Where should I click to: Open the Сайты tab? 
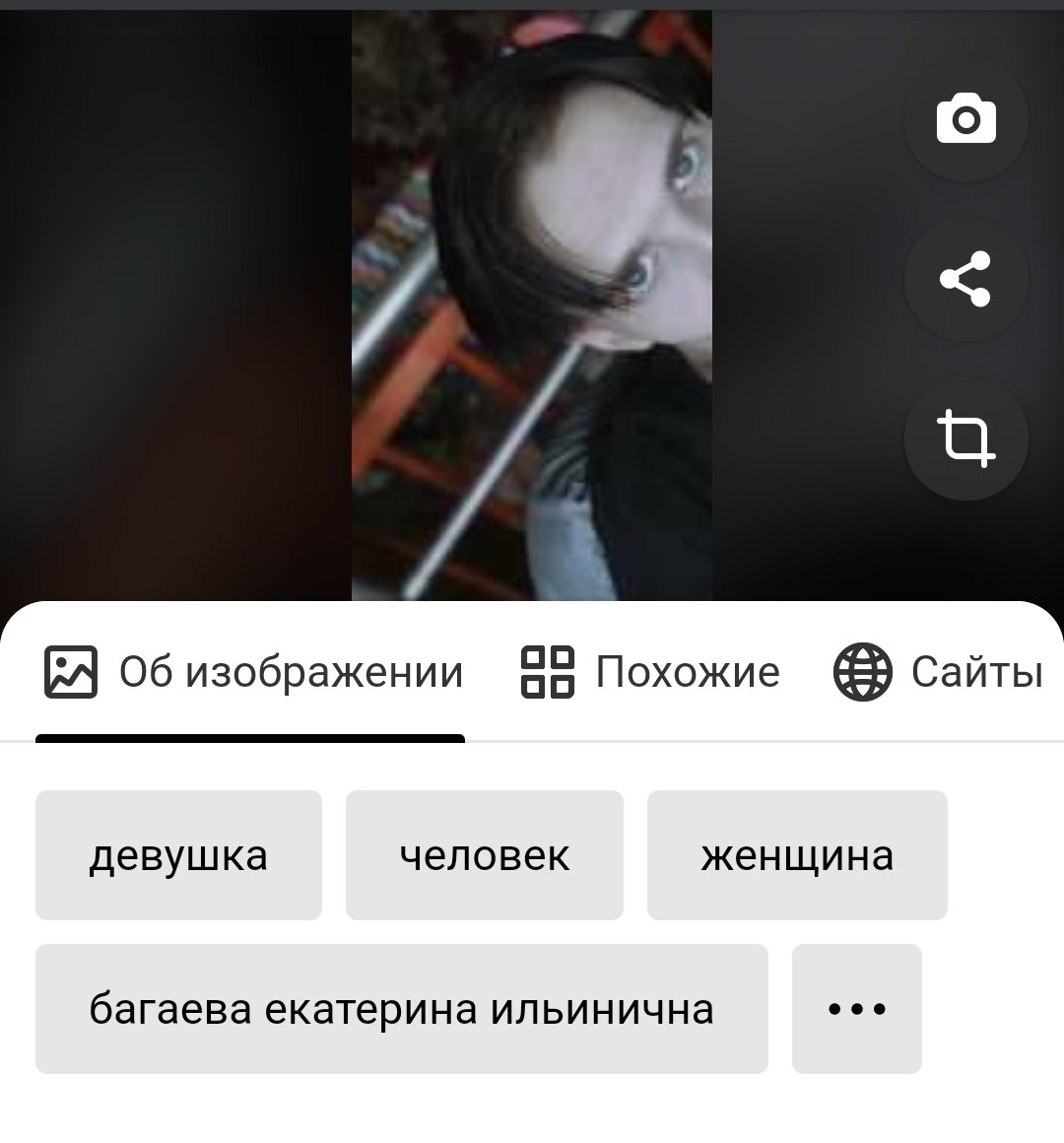click(x=938, y=672)
